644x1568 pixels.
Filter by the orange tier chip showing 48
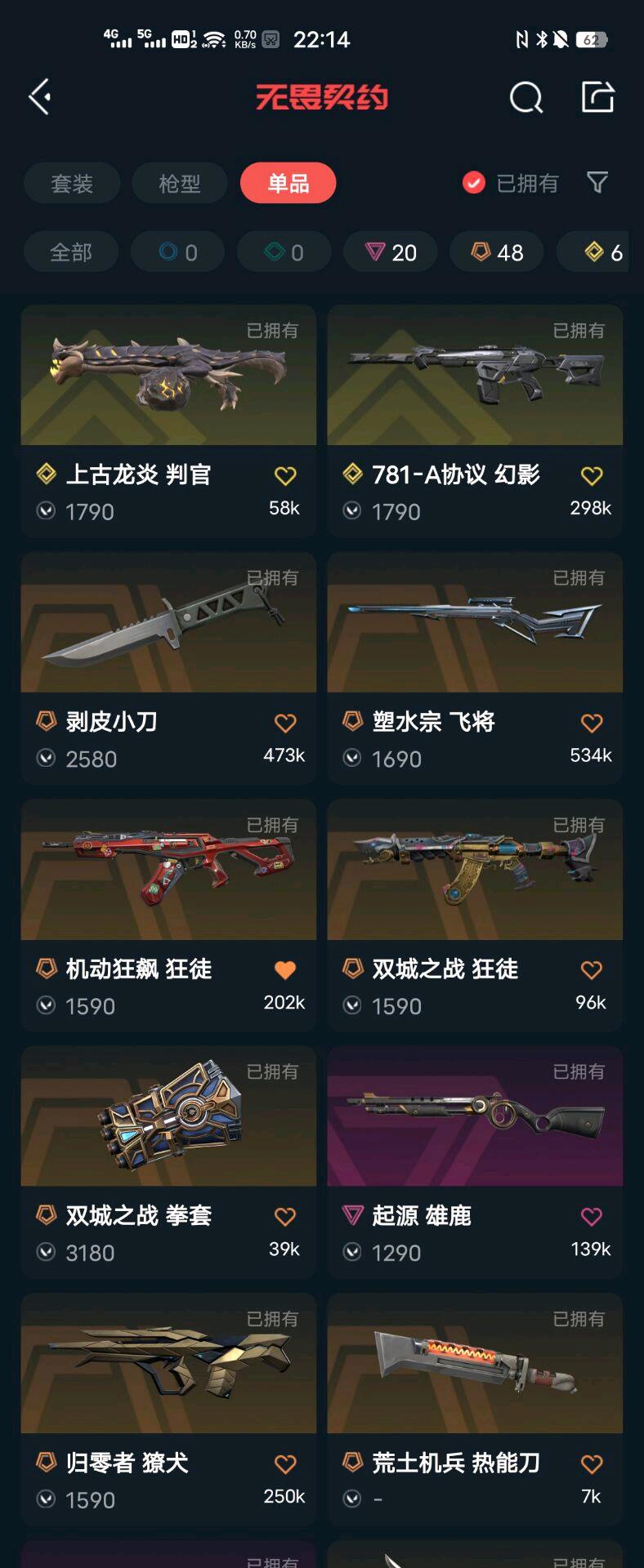497,252
